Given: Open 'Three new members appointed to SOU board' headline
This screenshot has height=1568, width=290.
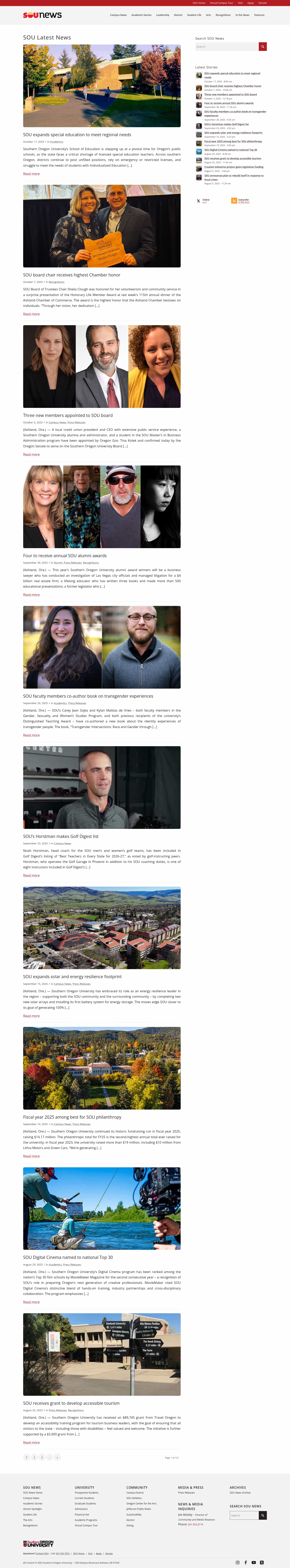Looking at the screenshot, I should tap(68, 415).
